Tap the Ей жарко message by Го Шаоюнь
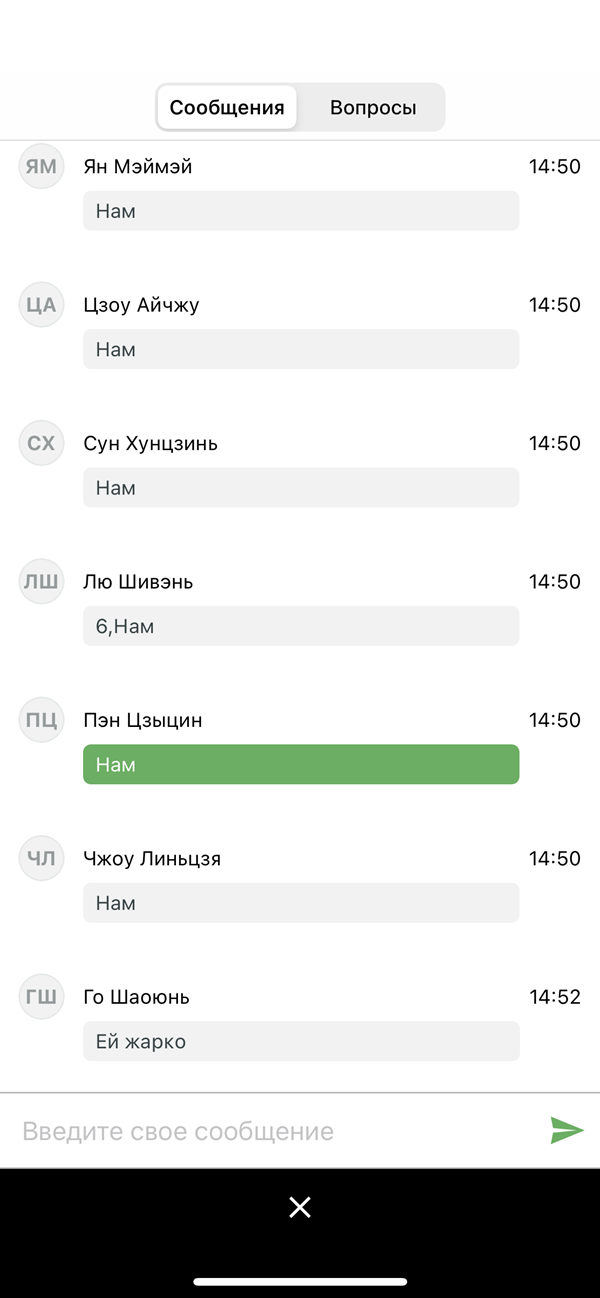The width and height of the screenshot is (600, 1298). click(301, 1041)
